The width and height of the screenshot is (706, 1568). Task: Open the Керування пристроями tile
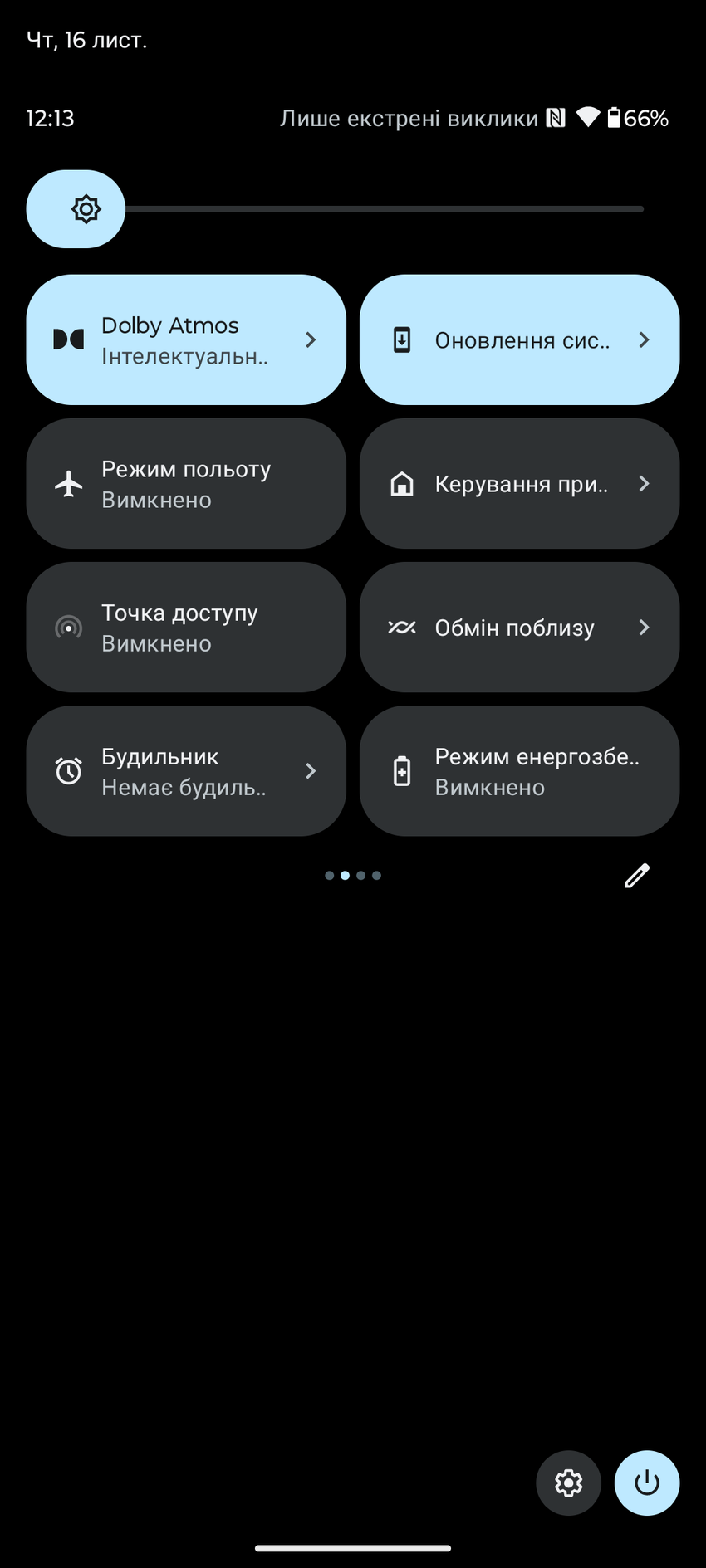[519, 483]
